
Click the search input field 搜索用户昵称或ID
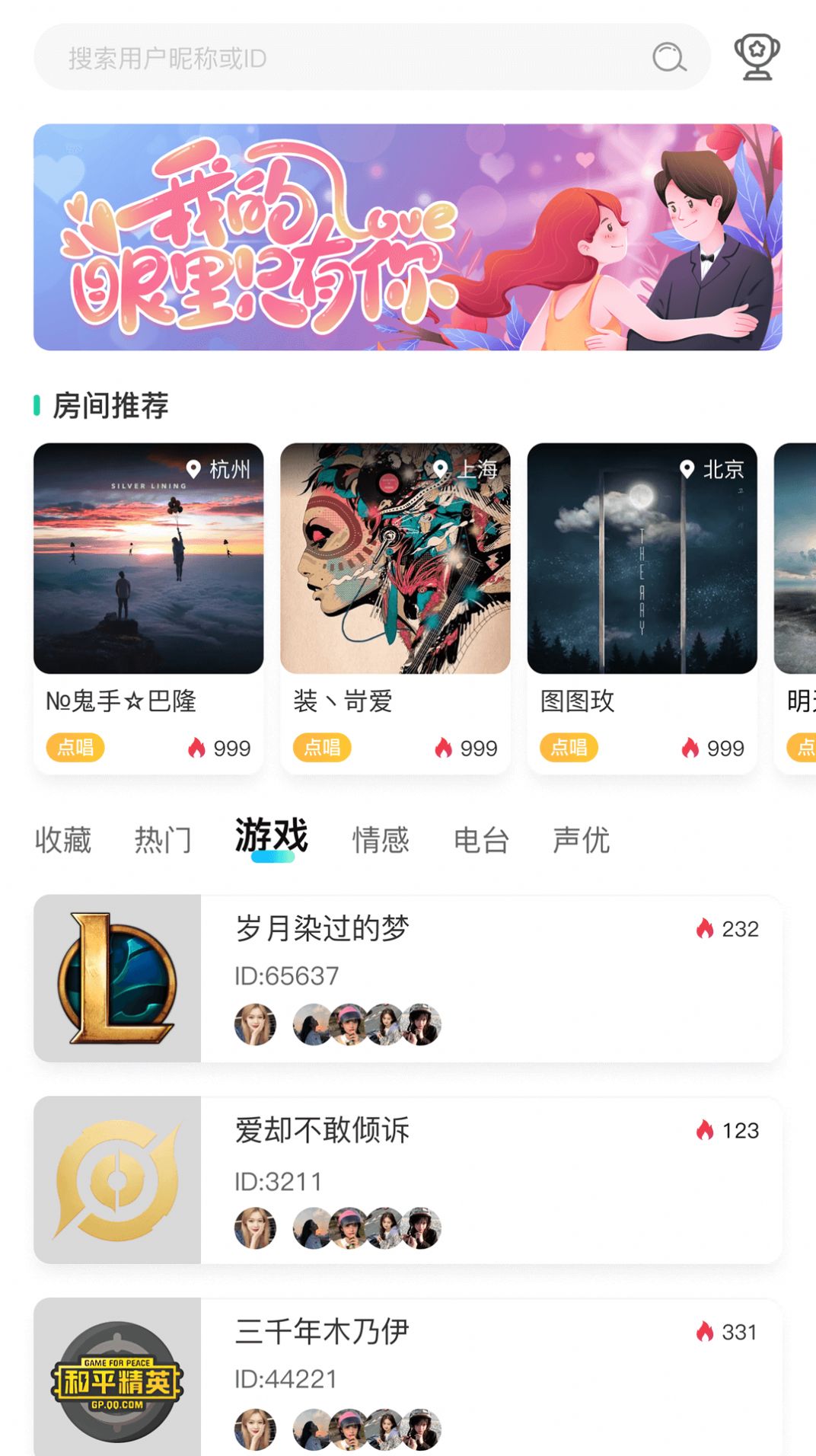(304, 57)
